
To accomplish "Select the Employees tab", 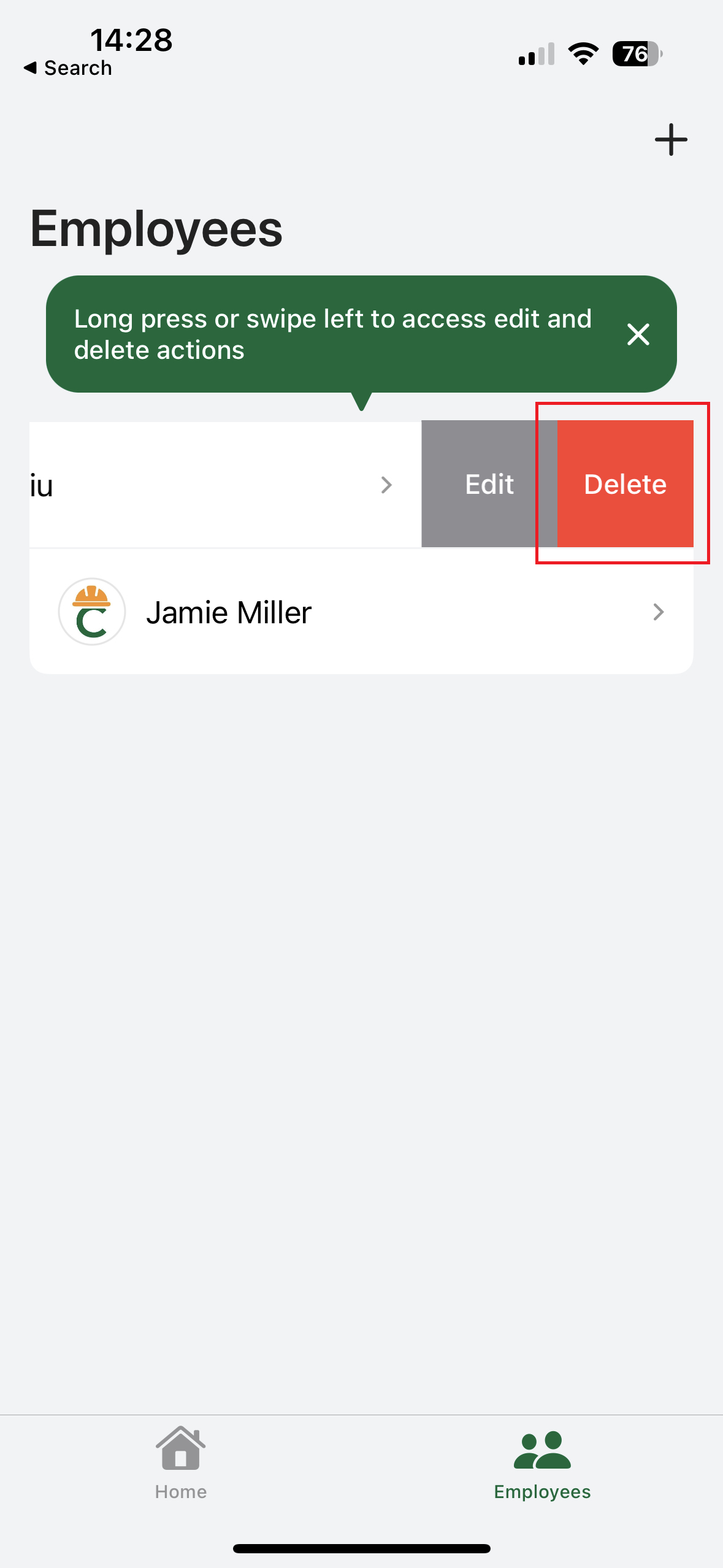I will [x=542, y=1463].
